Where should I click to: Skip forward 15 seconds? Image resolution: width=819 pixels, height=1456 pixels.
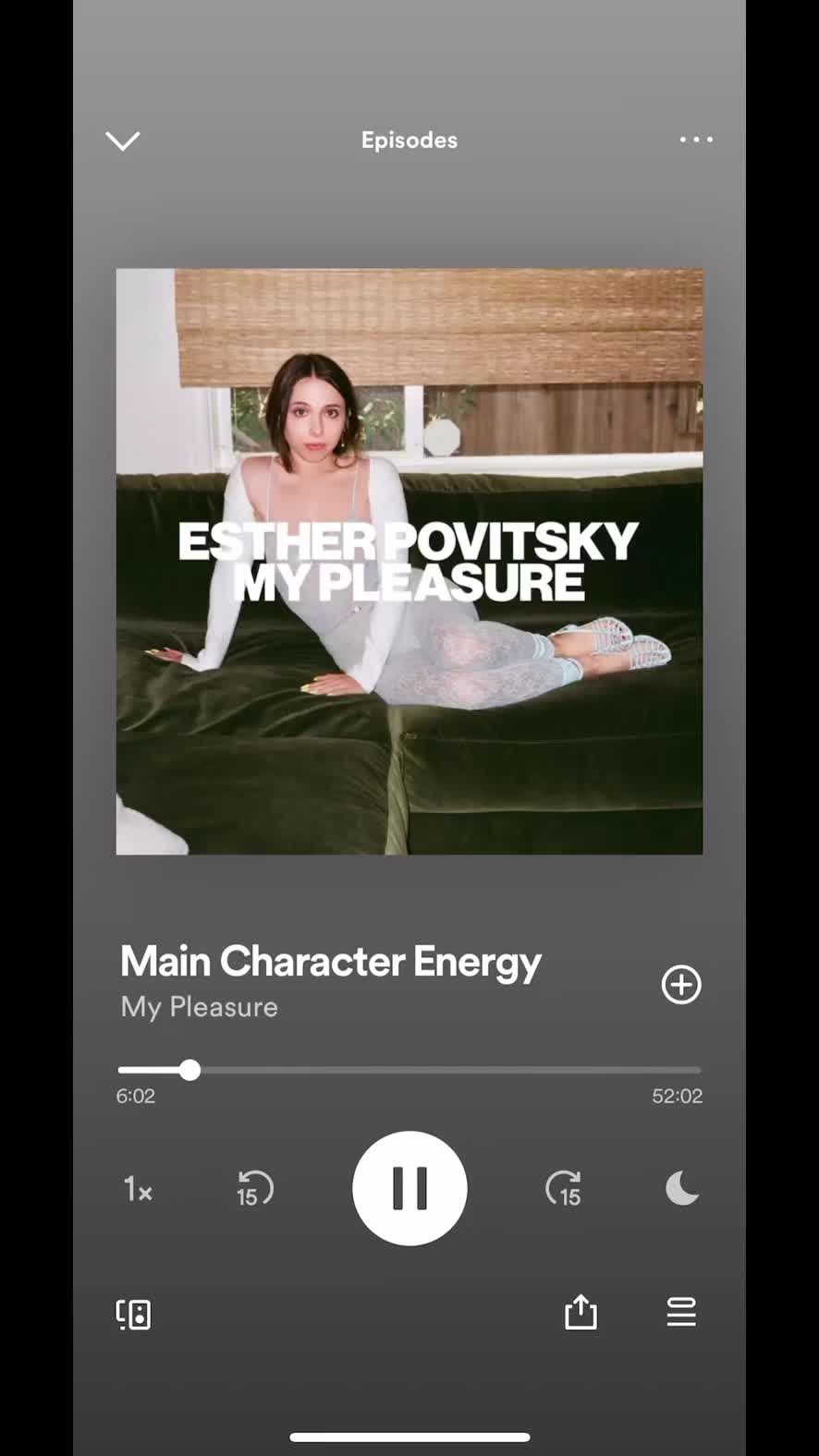point(564,1188)
